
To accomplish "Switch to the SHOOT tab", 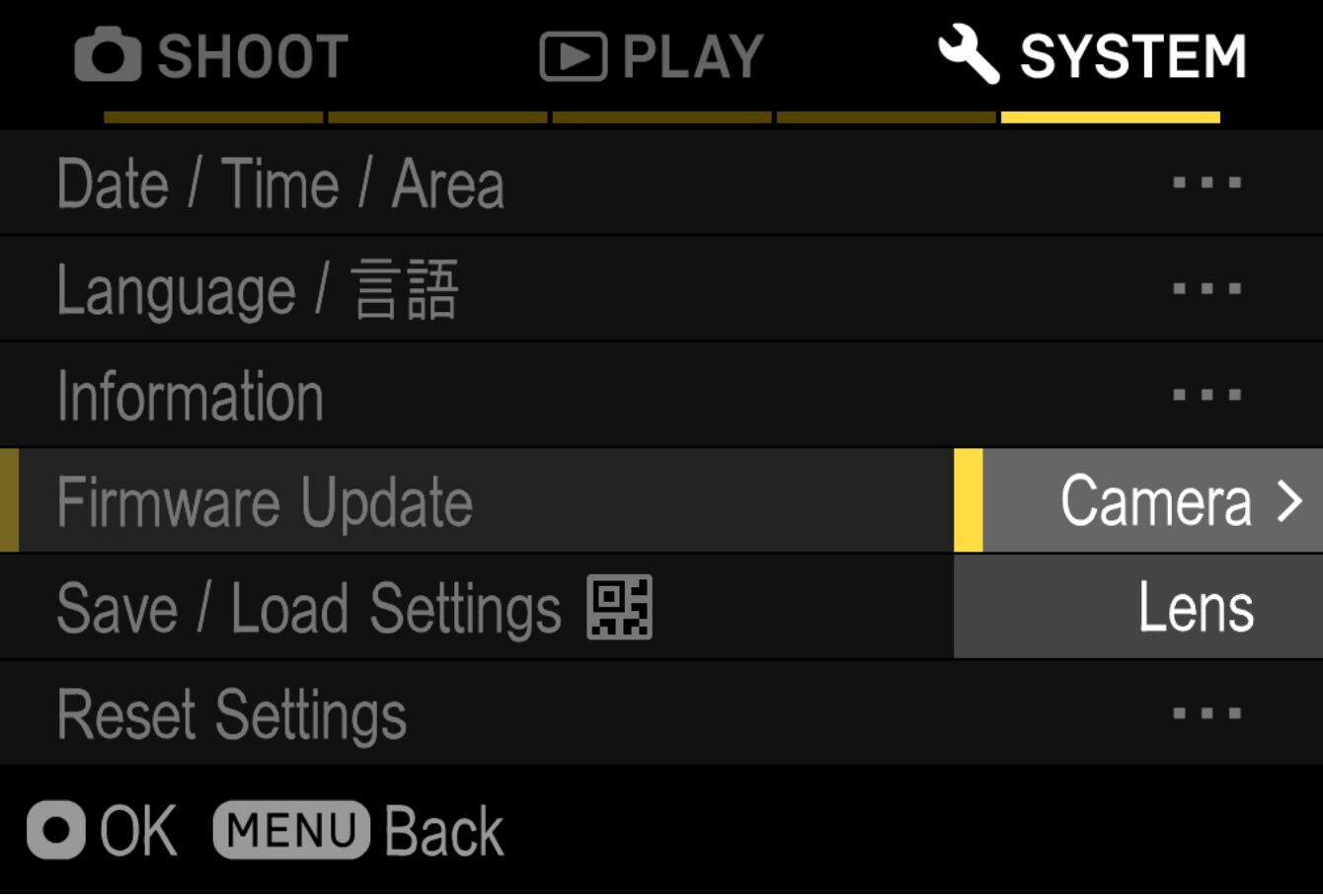I will [212, 56].
